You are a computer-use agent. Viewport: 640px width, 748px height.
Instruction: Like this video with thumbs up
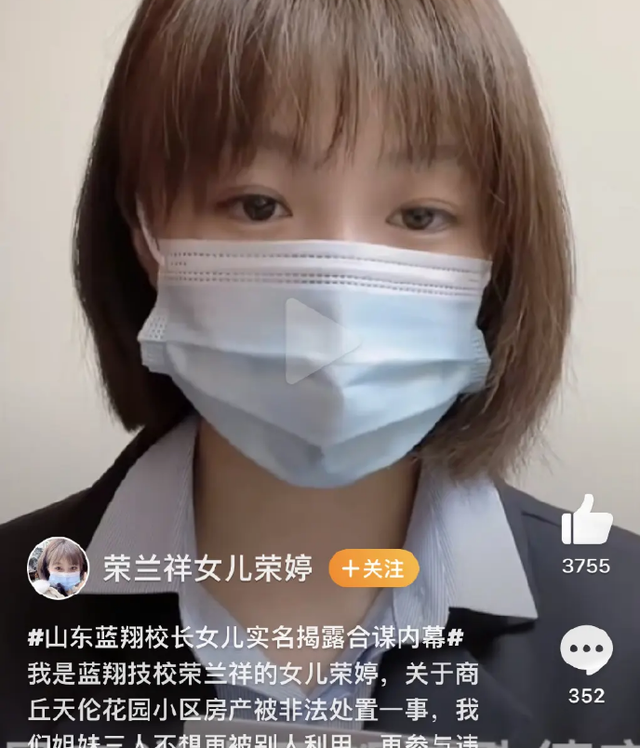[586, 521]
